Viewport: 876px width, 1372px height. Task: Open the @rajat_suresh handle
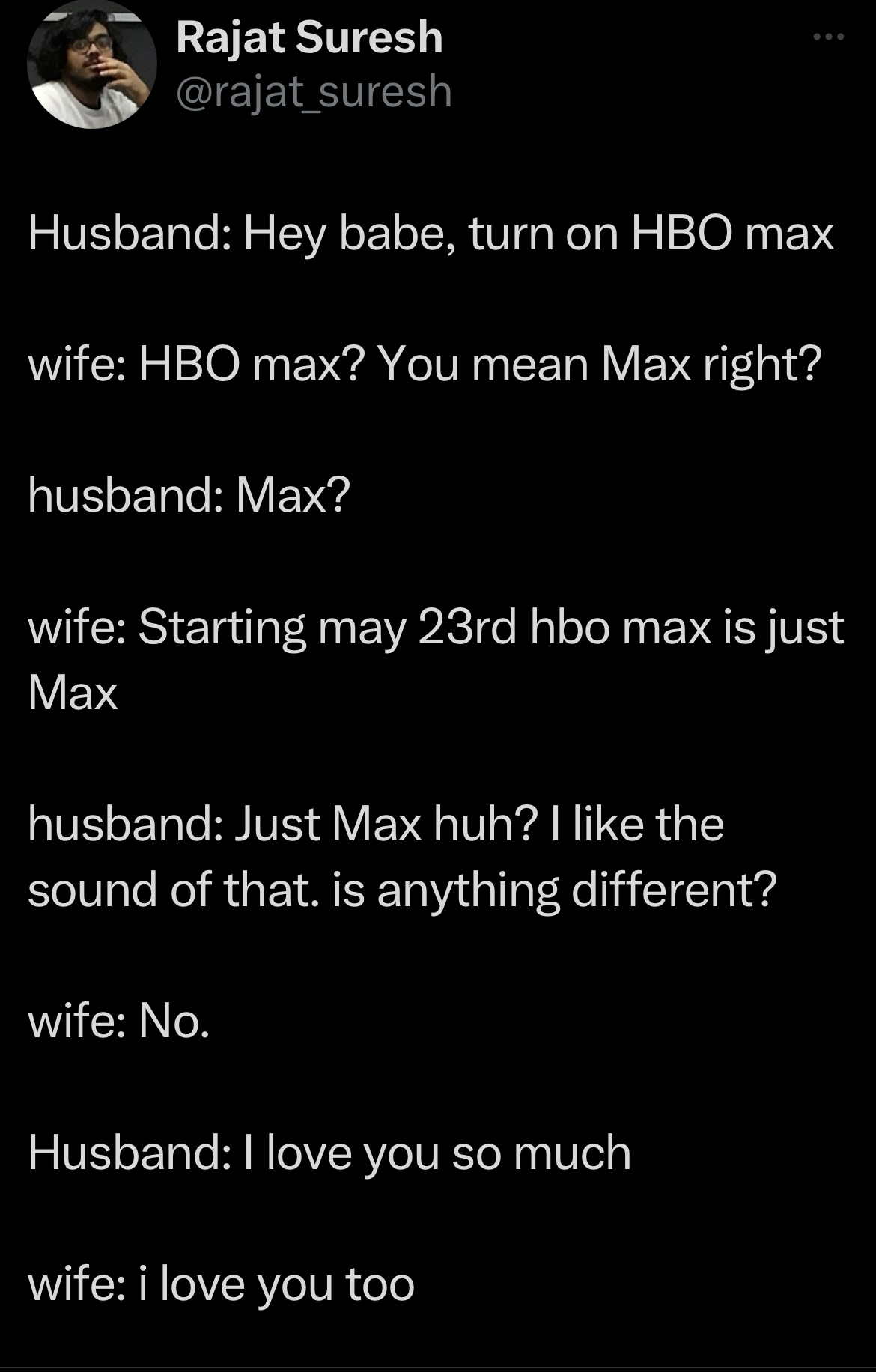click(314, 91)
